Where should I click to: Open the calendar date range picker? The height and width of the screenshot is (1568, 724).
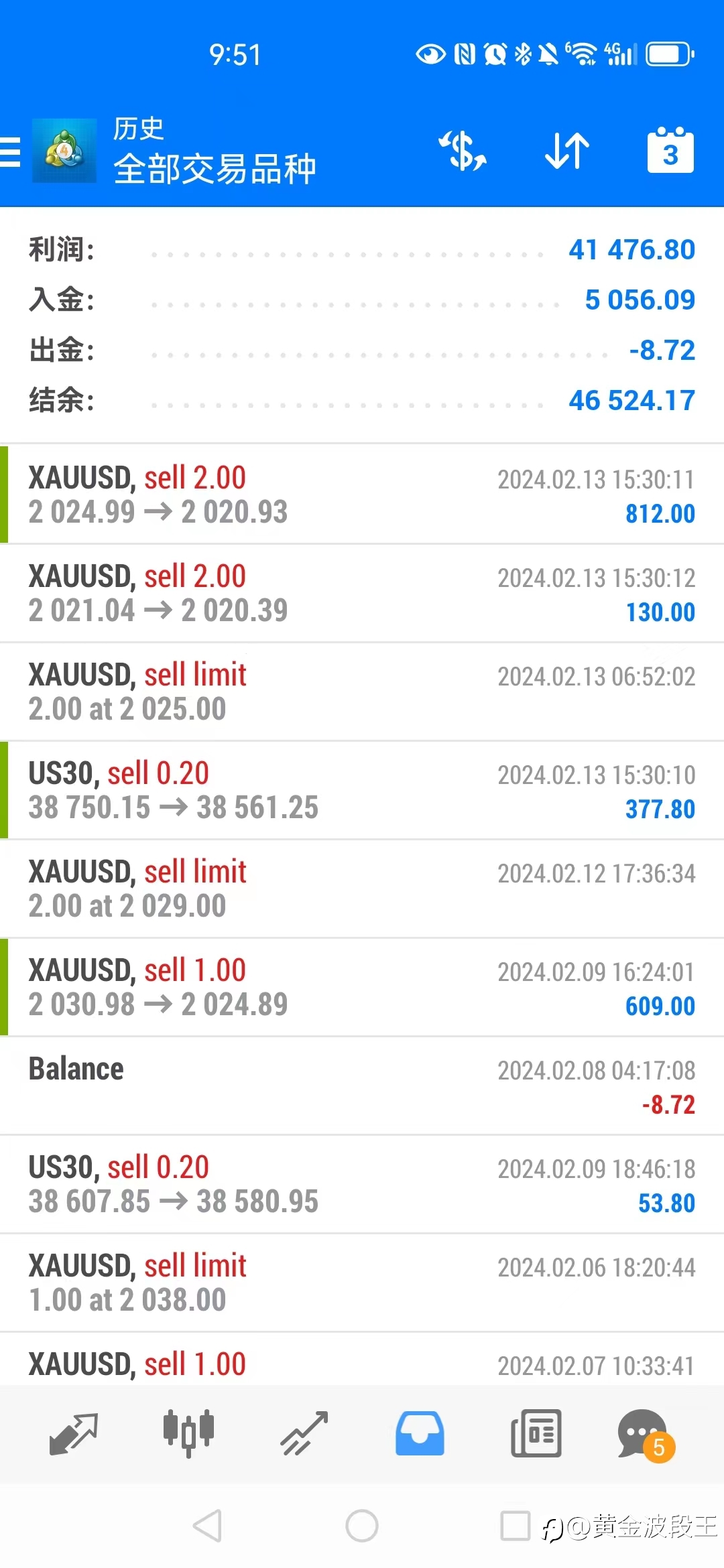click(670, 150)
